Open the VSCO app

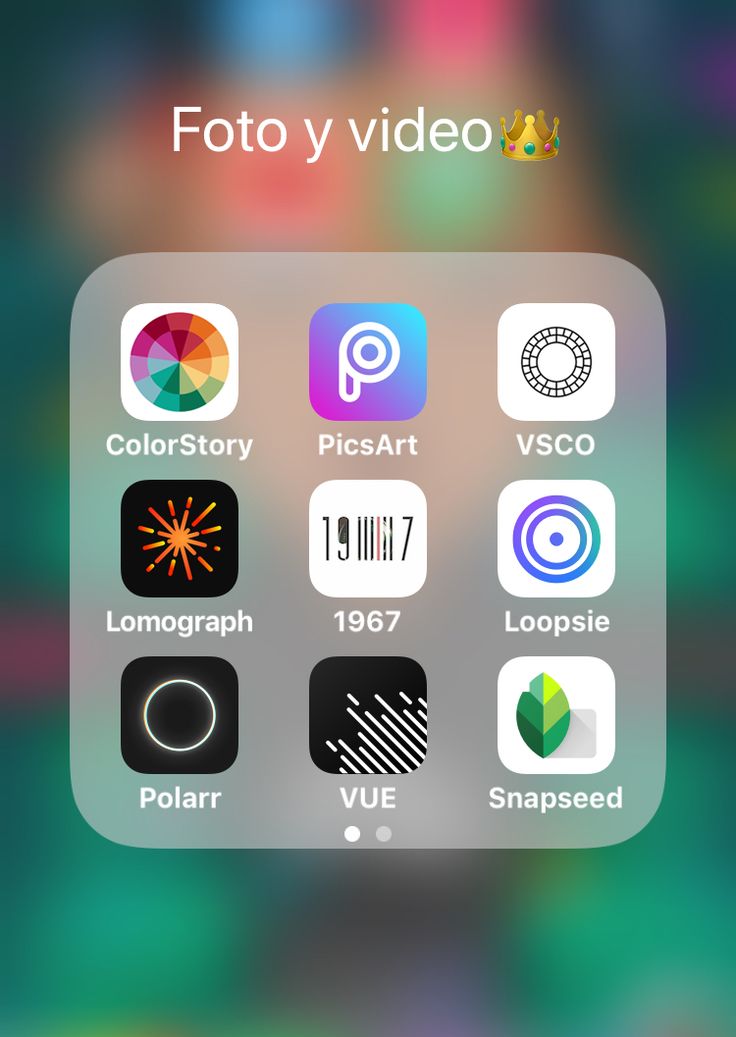tap(556, 361)
